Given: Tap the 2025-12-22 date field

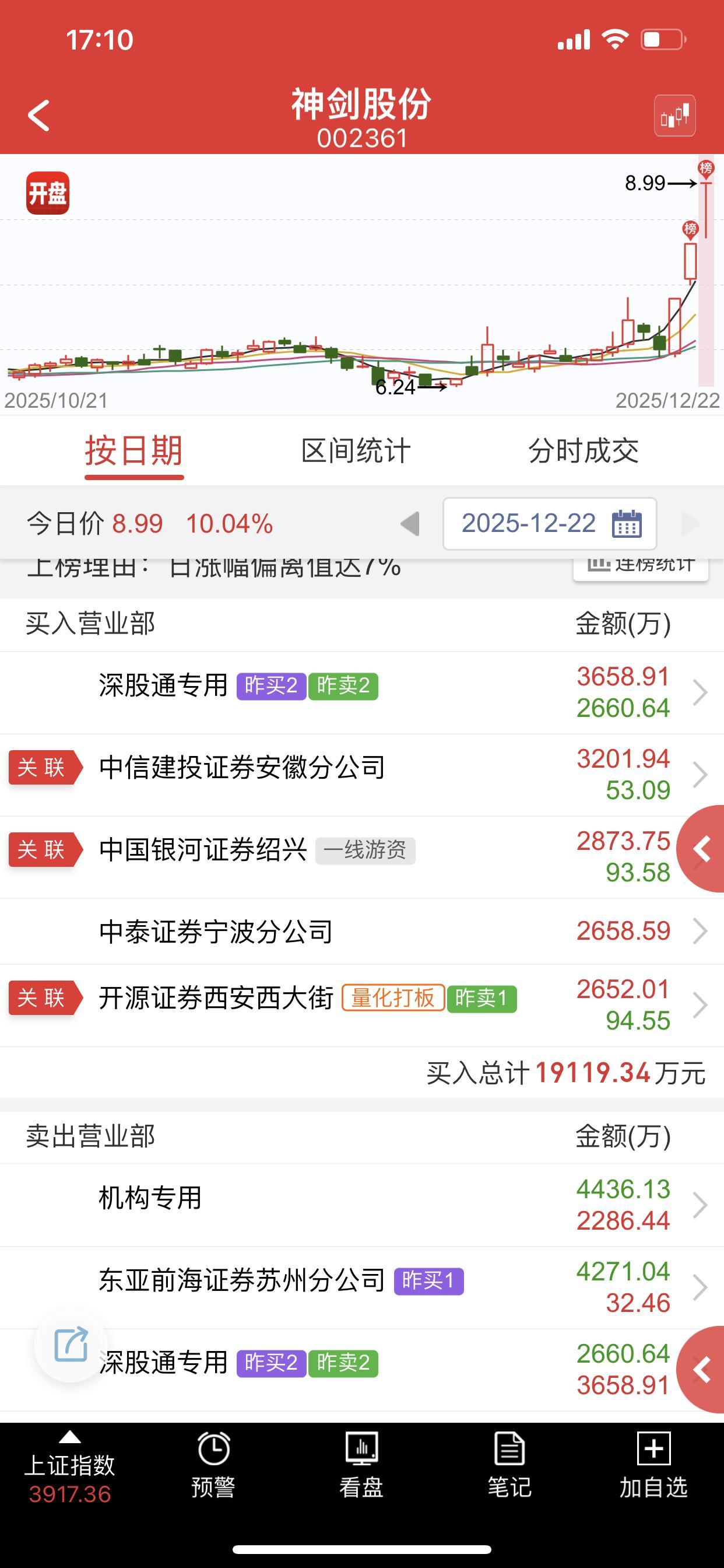Looking at the screenshot, I should click(x=528, y=523).
